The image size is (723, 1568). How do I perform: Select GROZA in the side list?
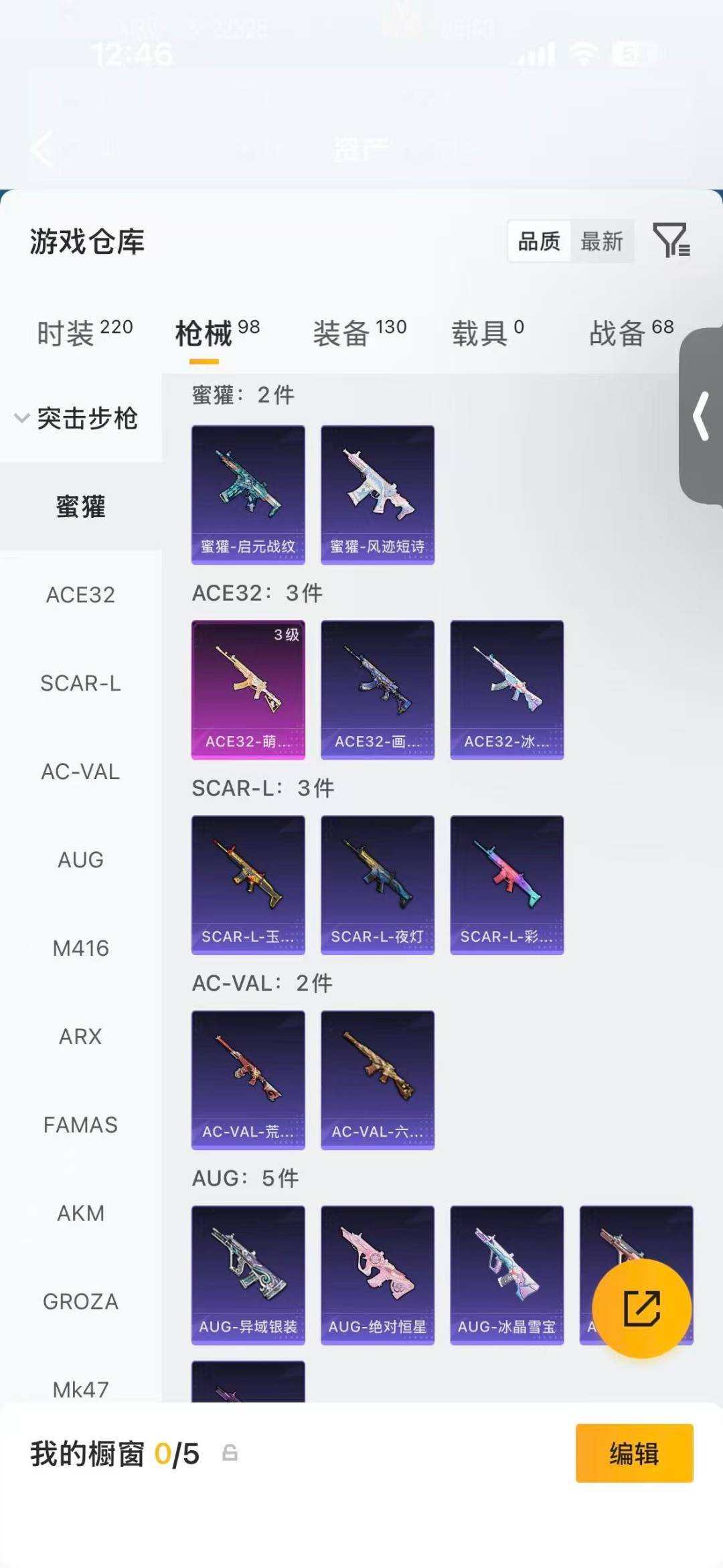click(x=80, y=1301)
